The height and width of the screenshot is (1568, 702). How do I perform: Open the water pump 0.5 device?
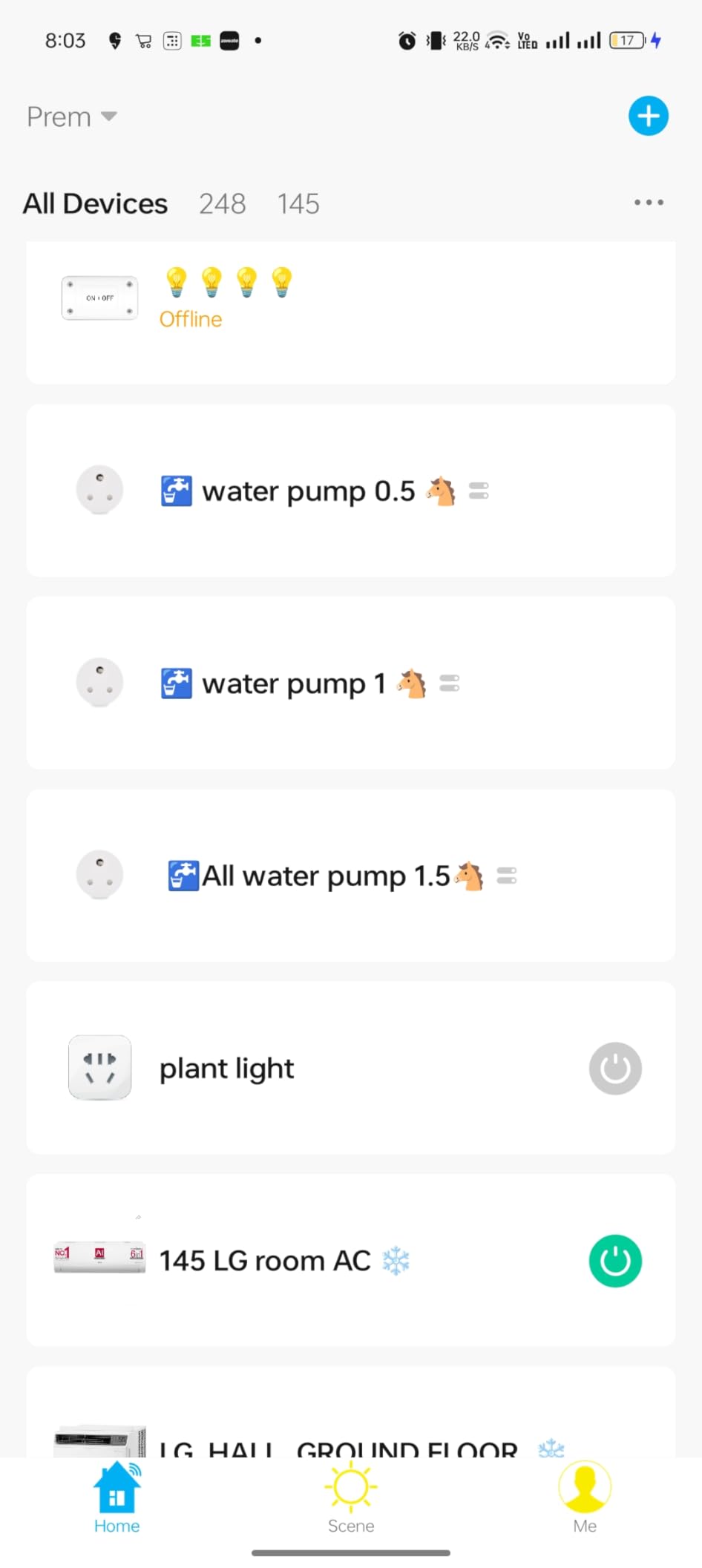click(x=350, y=491)
